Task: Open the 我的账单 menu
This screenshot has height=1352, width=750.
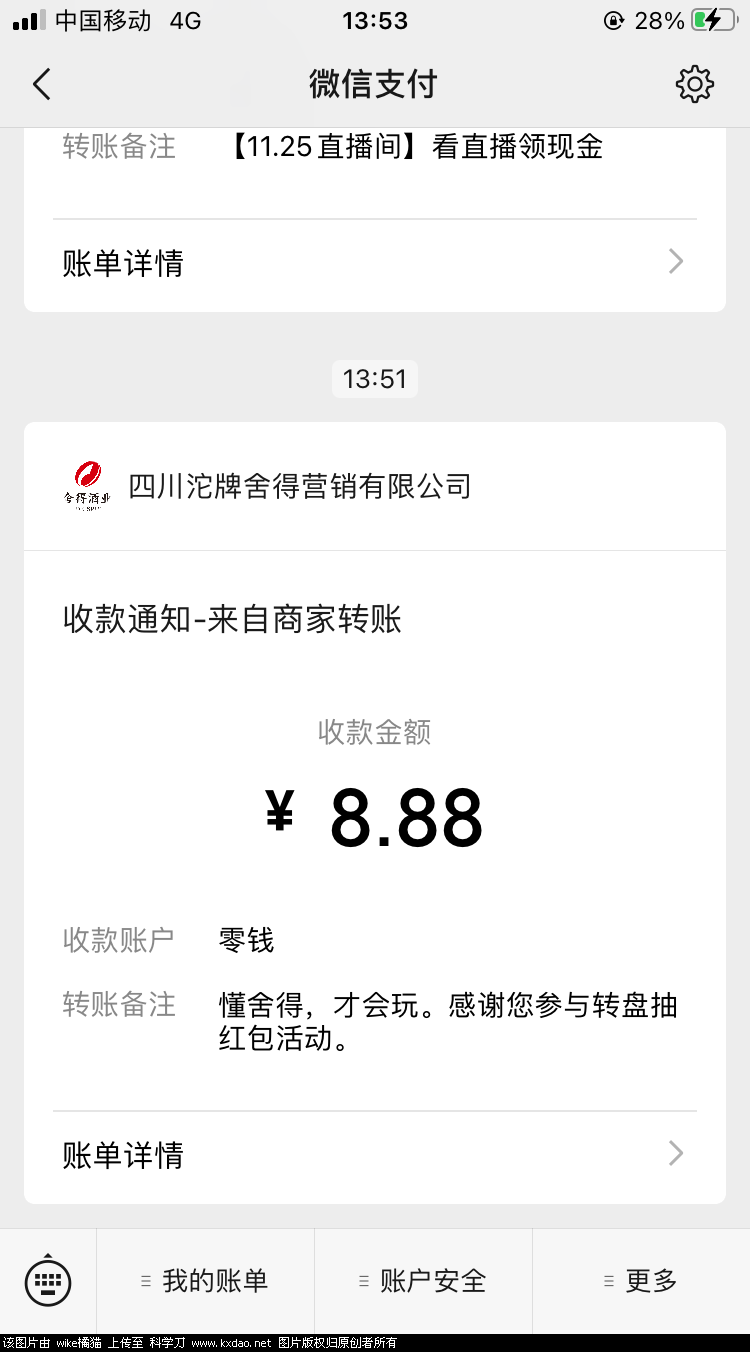Action: (x=205, y=1281)
